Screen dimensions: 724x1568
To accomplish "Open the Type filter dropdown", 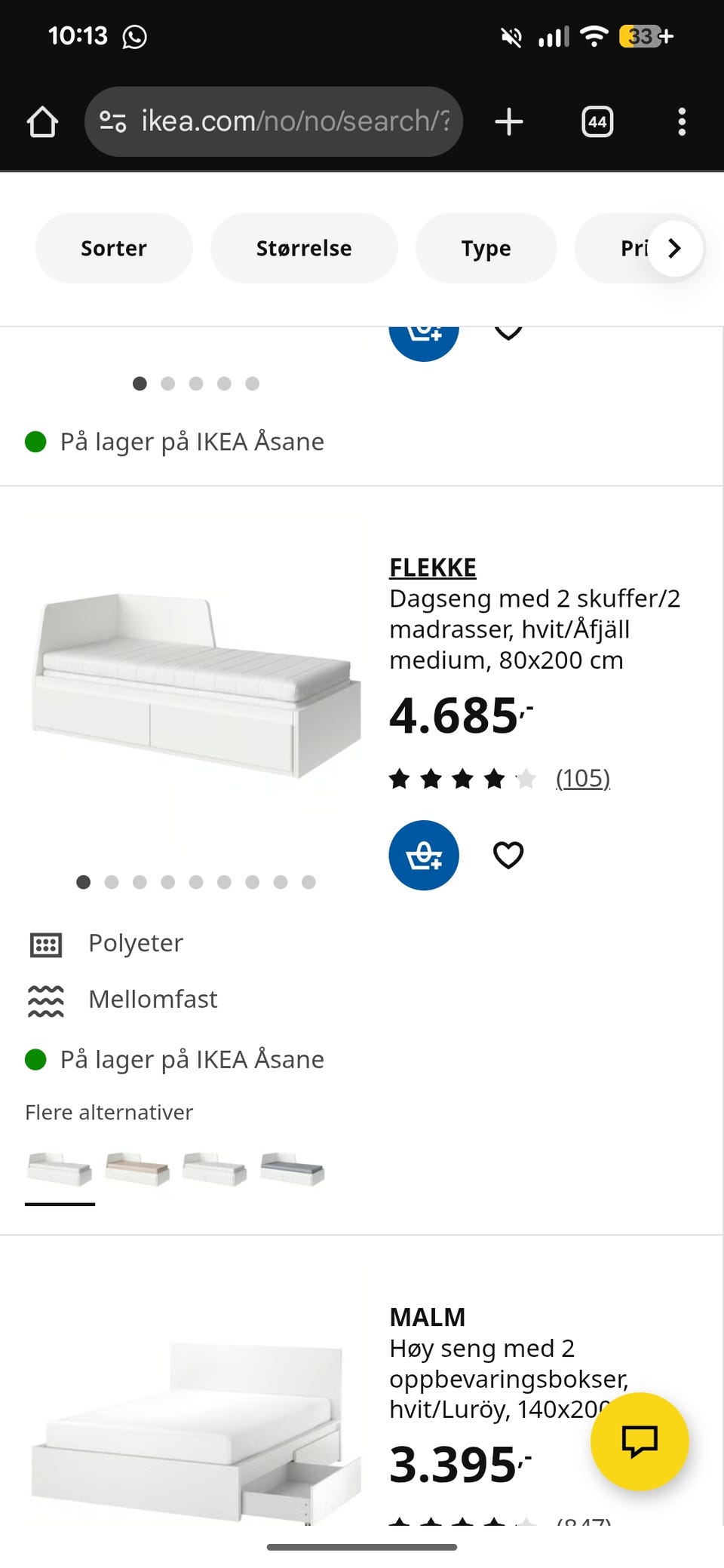I will [486, 248].
